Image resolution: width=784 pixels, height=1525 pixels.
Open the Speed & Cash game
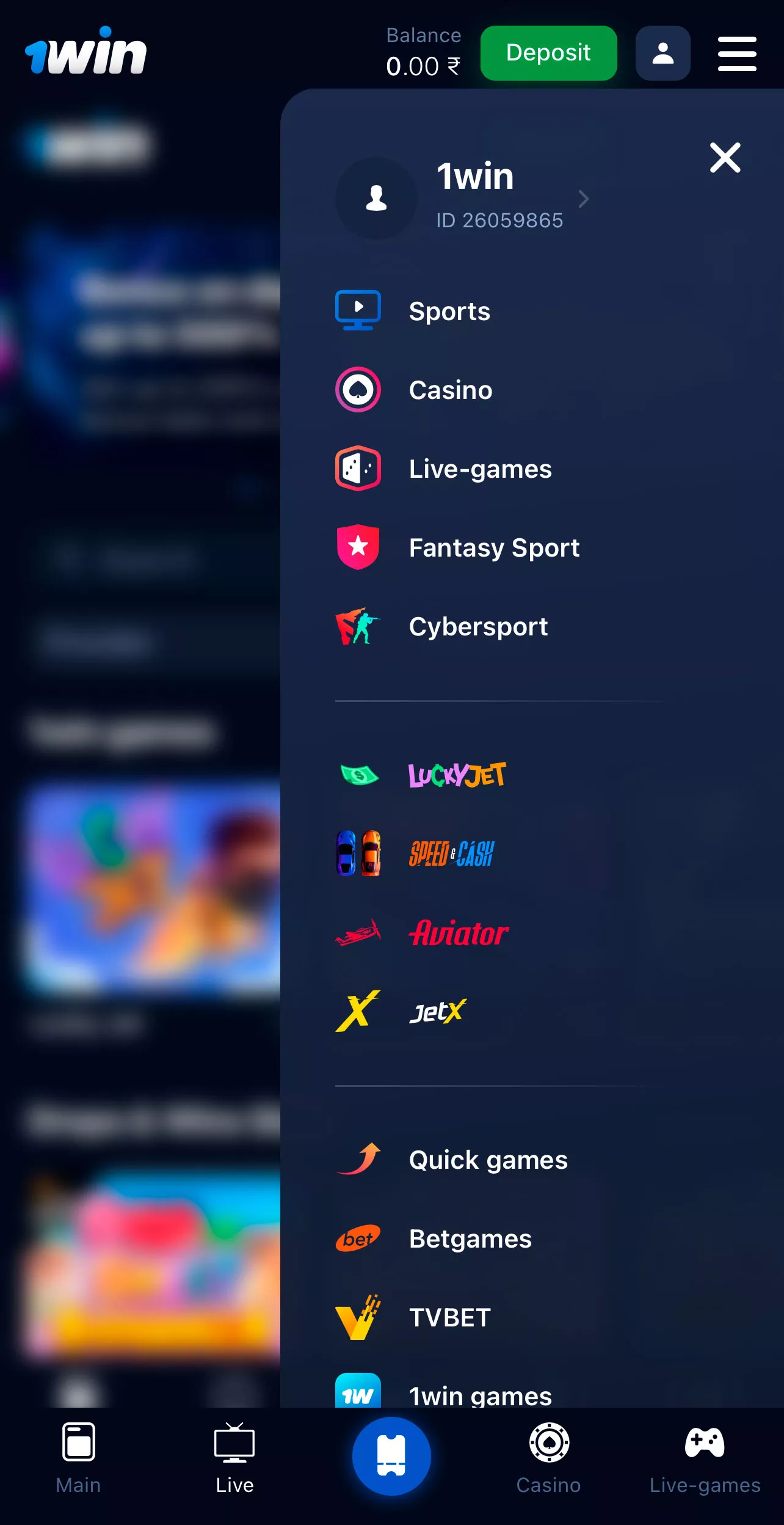pos(451,854)
